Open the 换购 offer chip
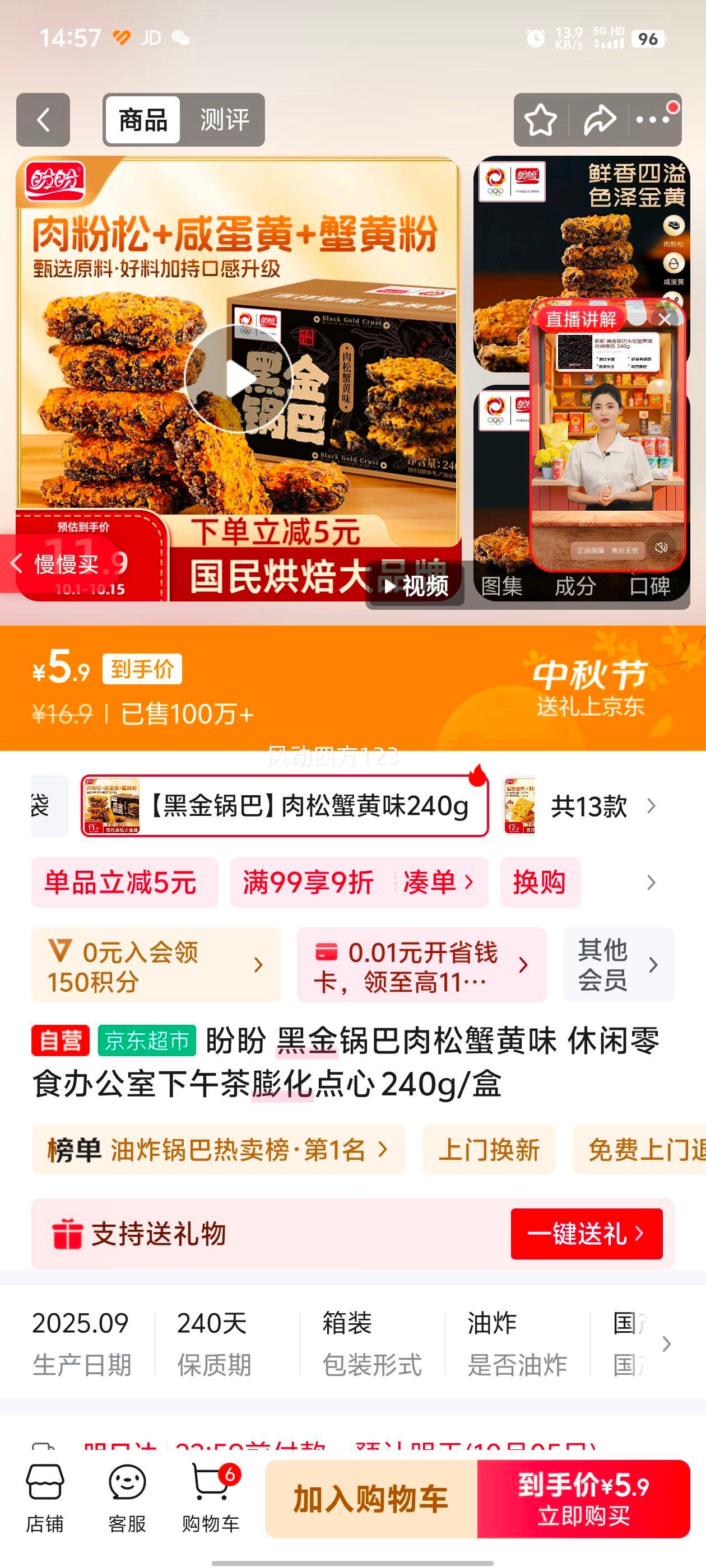 [540, 882]
